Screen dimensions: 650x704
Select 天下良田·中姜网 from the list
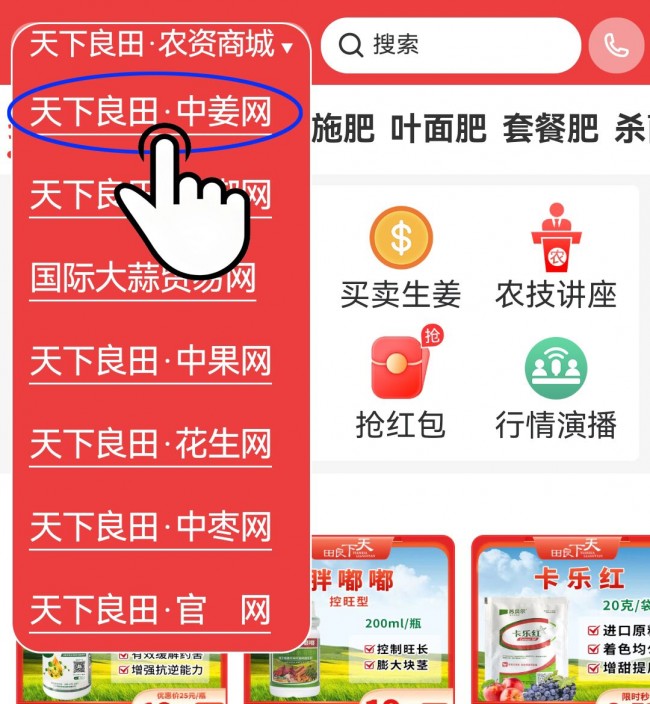click(150, 112)
